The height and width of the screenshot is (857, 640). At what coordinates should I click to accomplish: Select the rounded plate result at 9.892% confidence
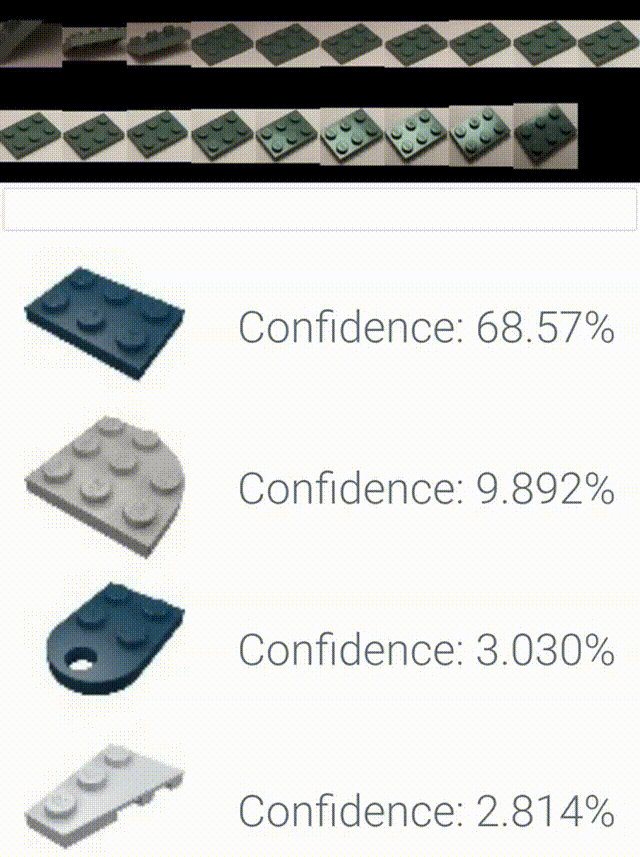tap(320, 488)
